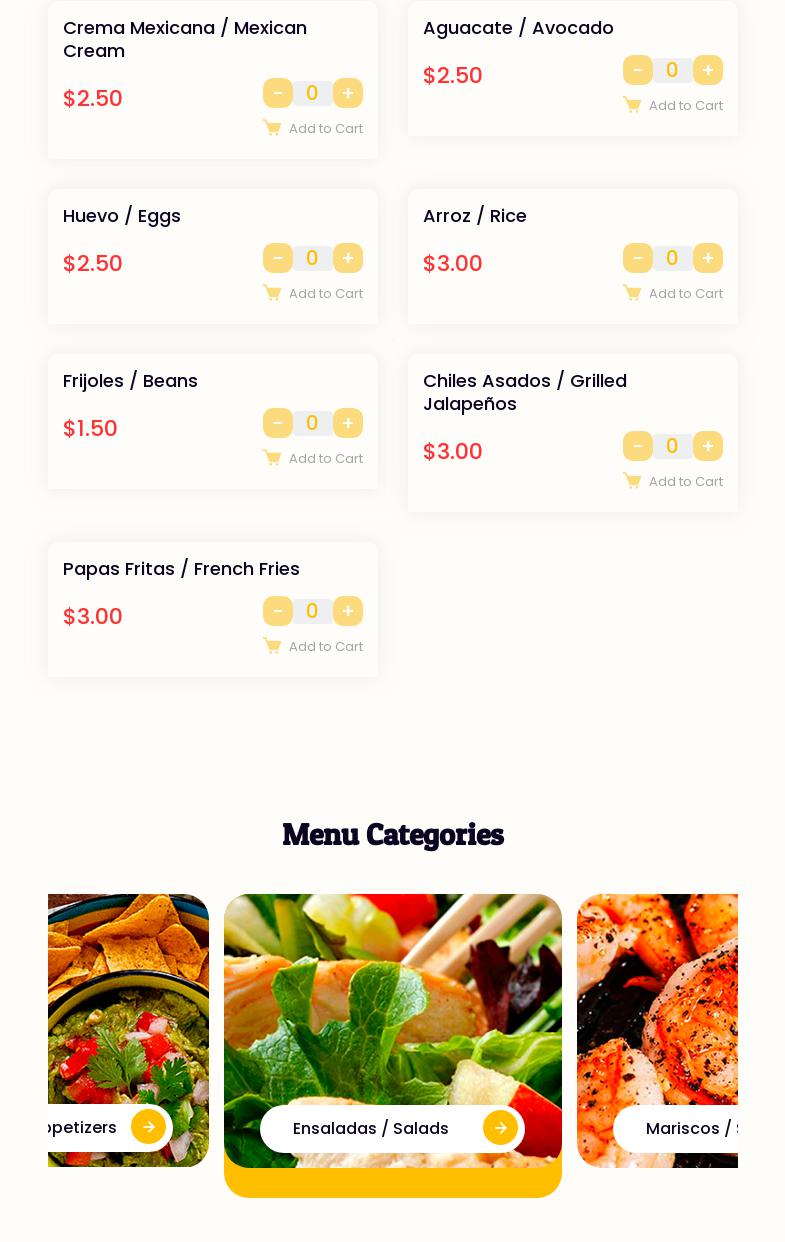Increase Papas Fritas quantity

(x=348, y=611)
